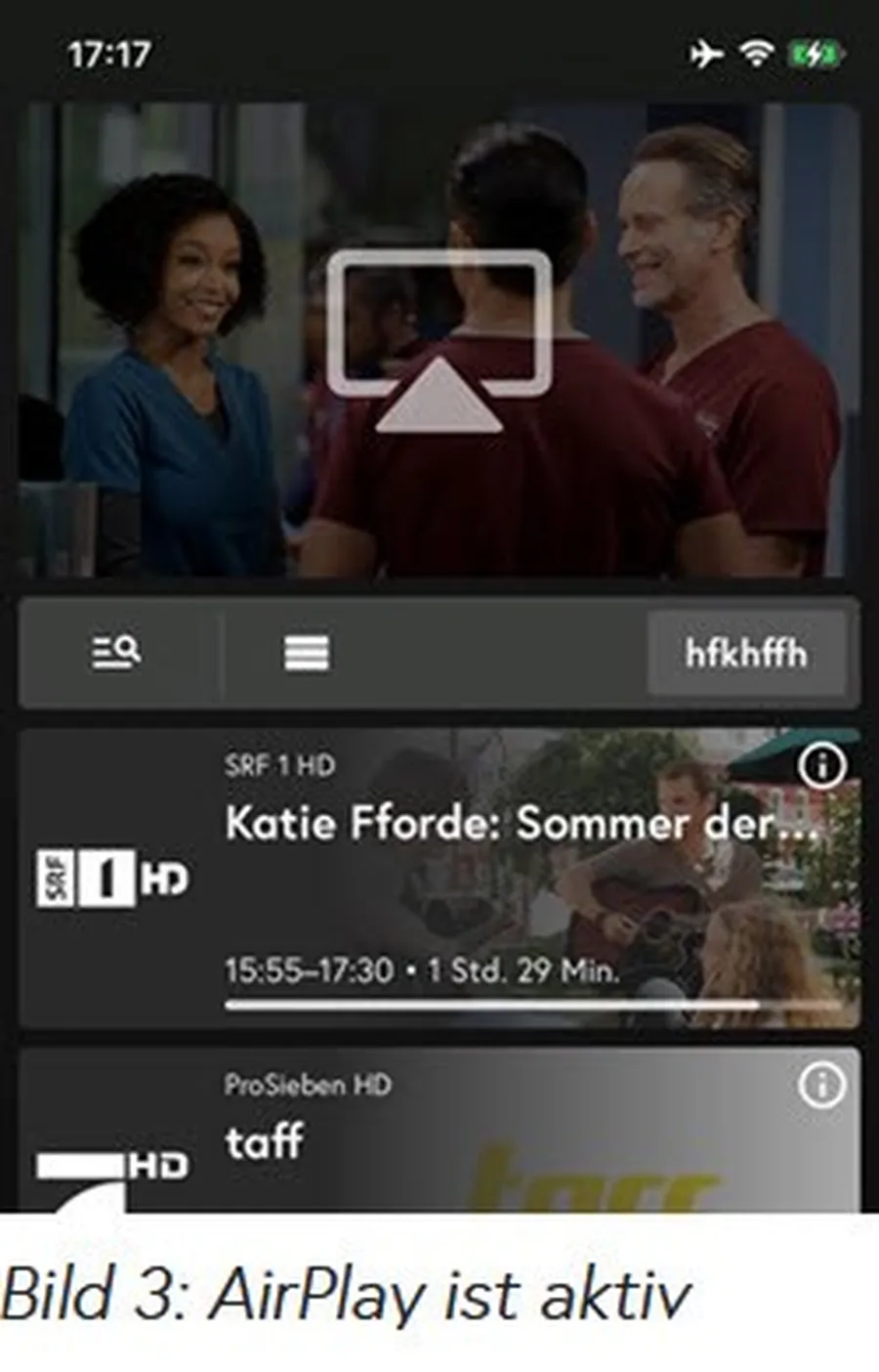
Task: Select the hfkhffh channel list
Action: 746,653
